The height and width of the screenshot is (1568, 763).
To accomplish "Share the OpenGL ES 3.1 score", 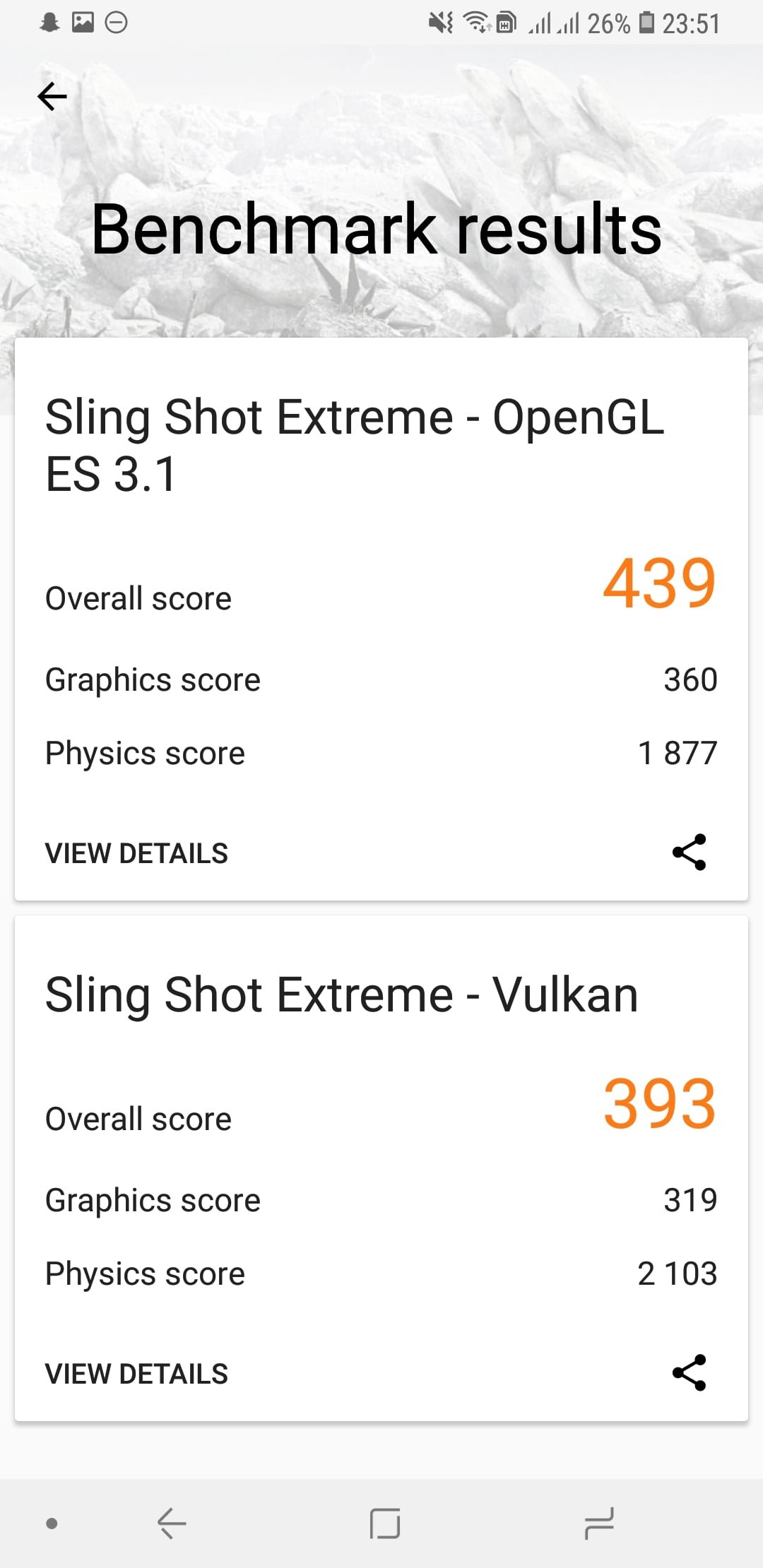I will [x=689, y=852].
